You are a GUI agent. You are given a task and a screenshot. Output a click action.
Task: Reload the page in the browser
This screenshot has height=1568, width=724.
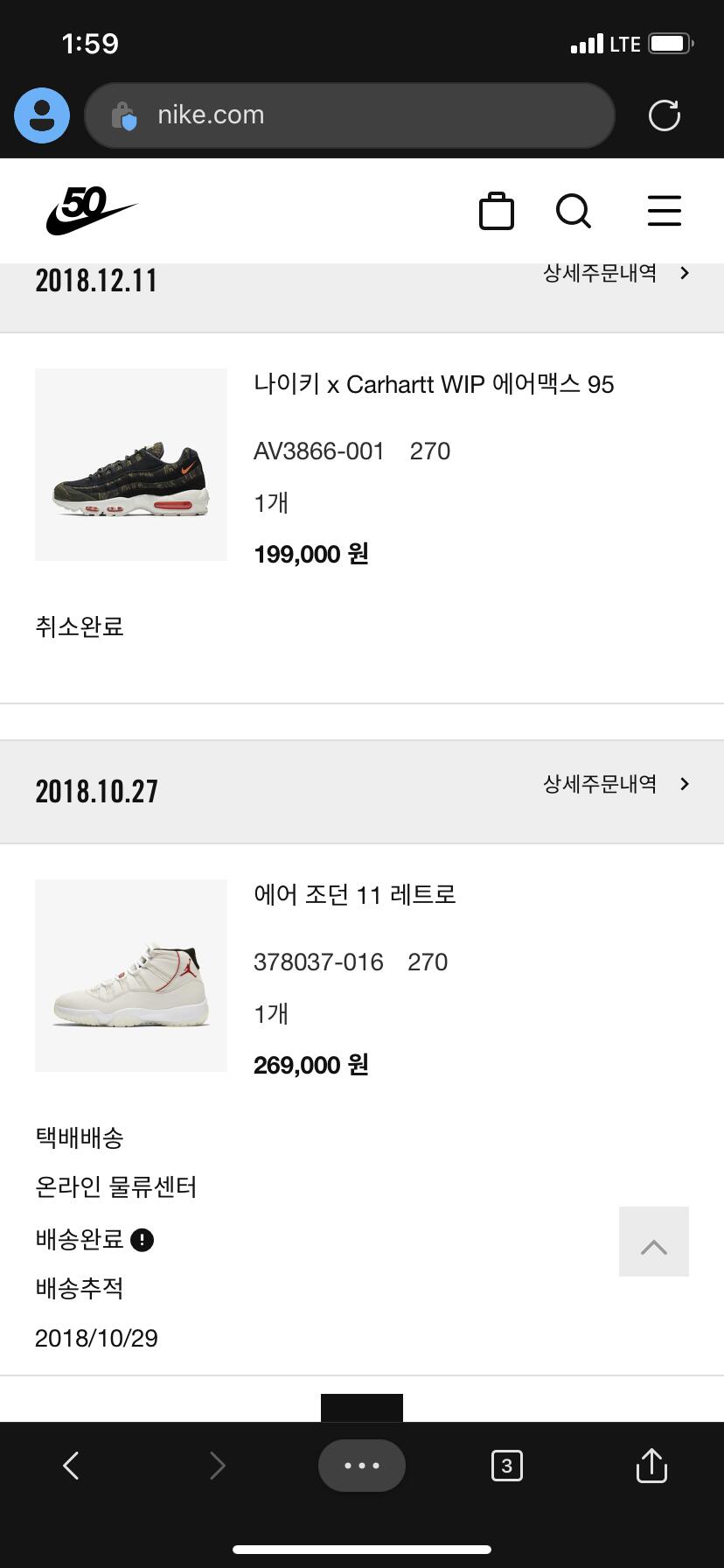click(664, 115)
